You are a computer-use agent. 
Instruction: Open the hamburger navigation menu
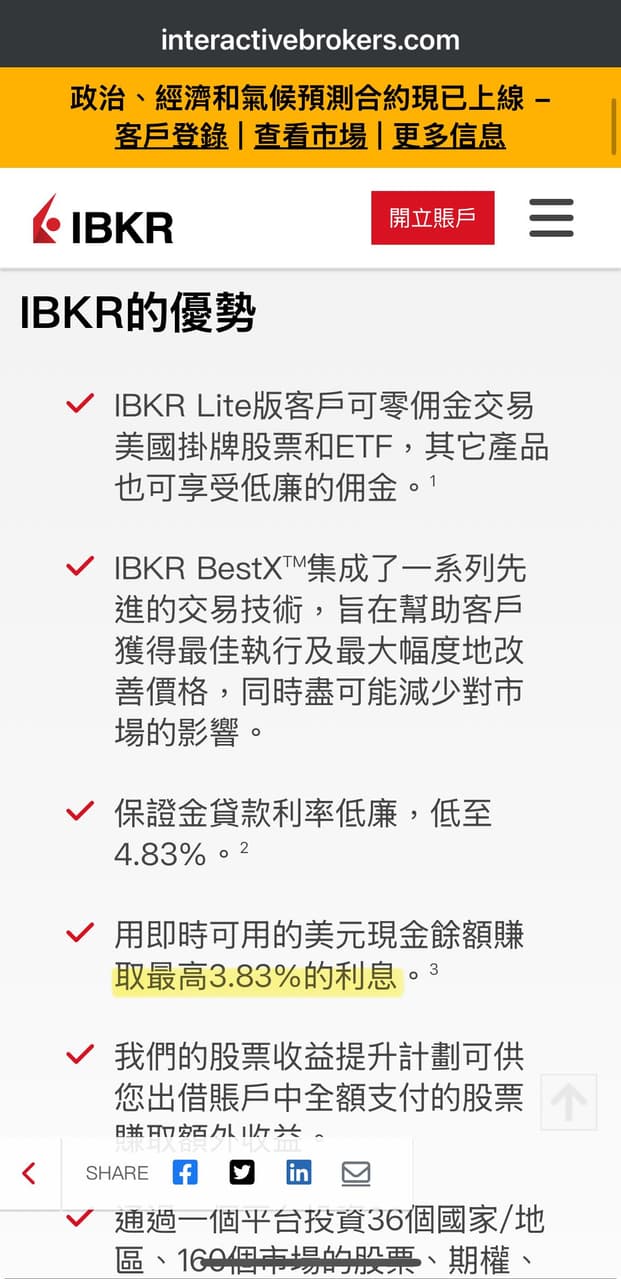click(x=551, y=218)
